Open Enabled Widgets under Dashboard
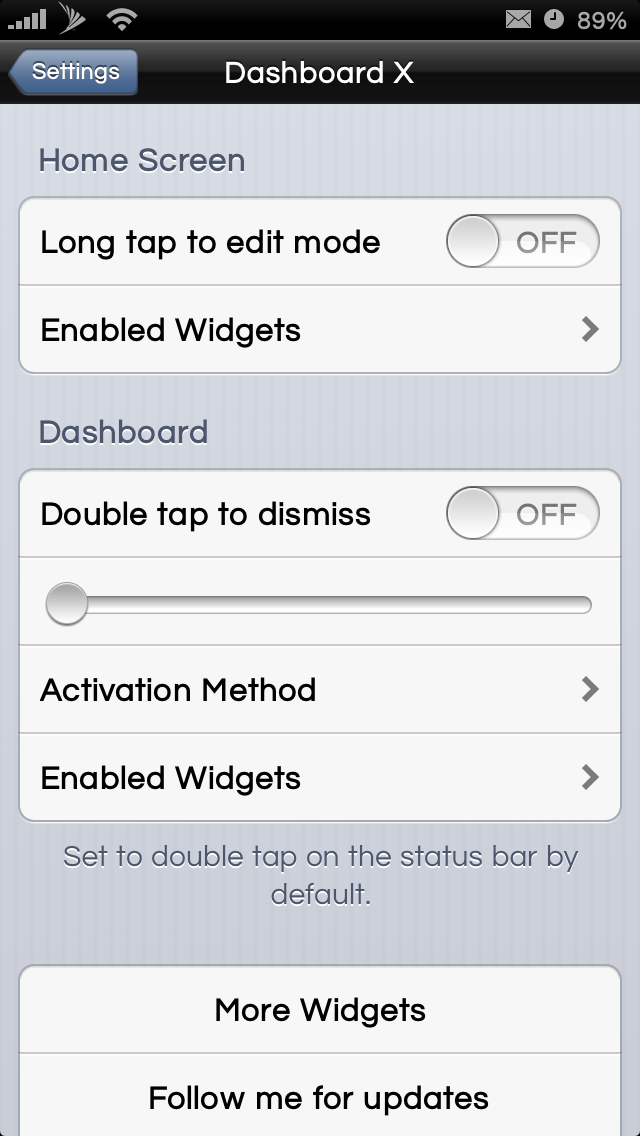The height and width of the screenshot is (1136, 640). [320, 777]
